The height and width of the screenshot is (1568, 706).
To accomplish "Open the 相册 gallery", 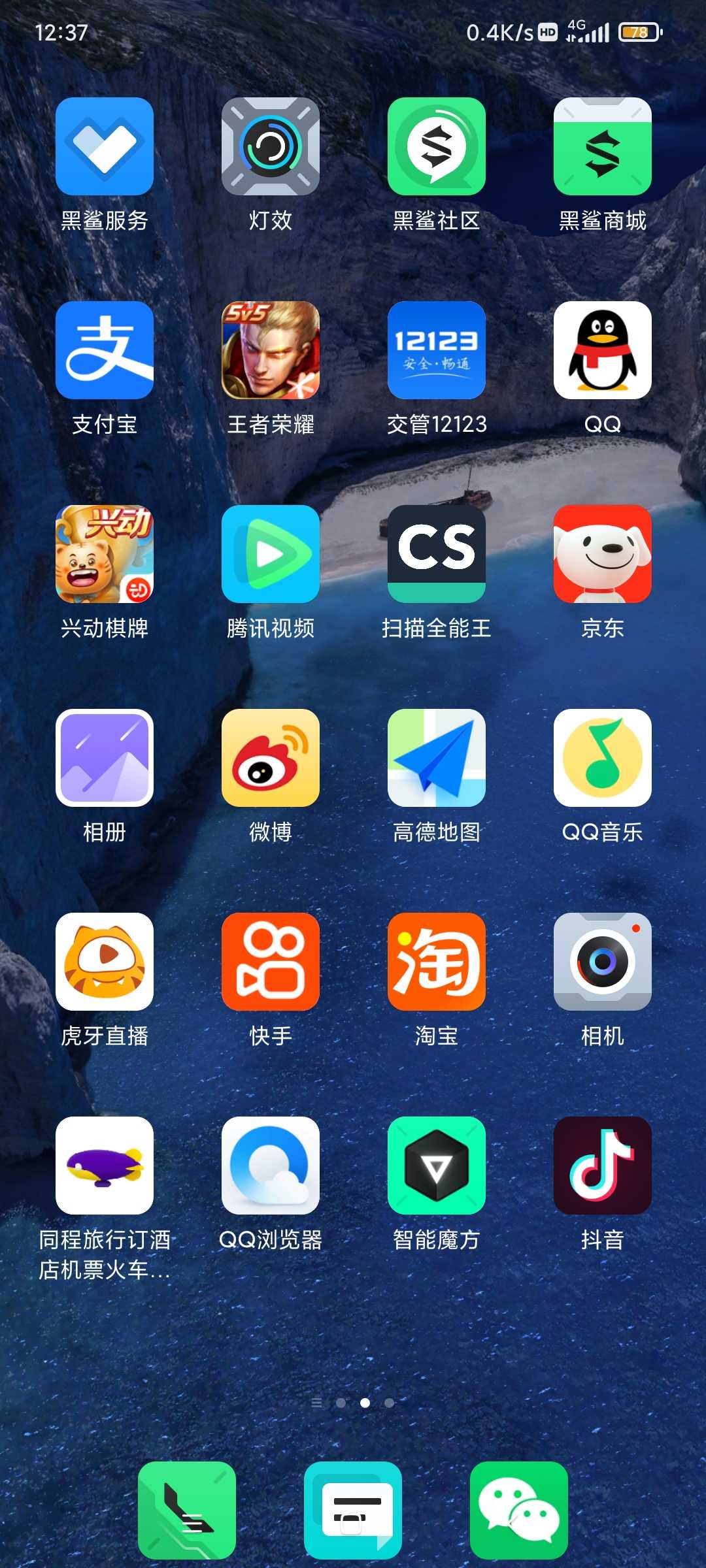I will point(105,758).
